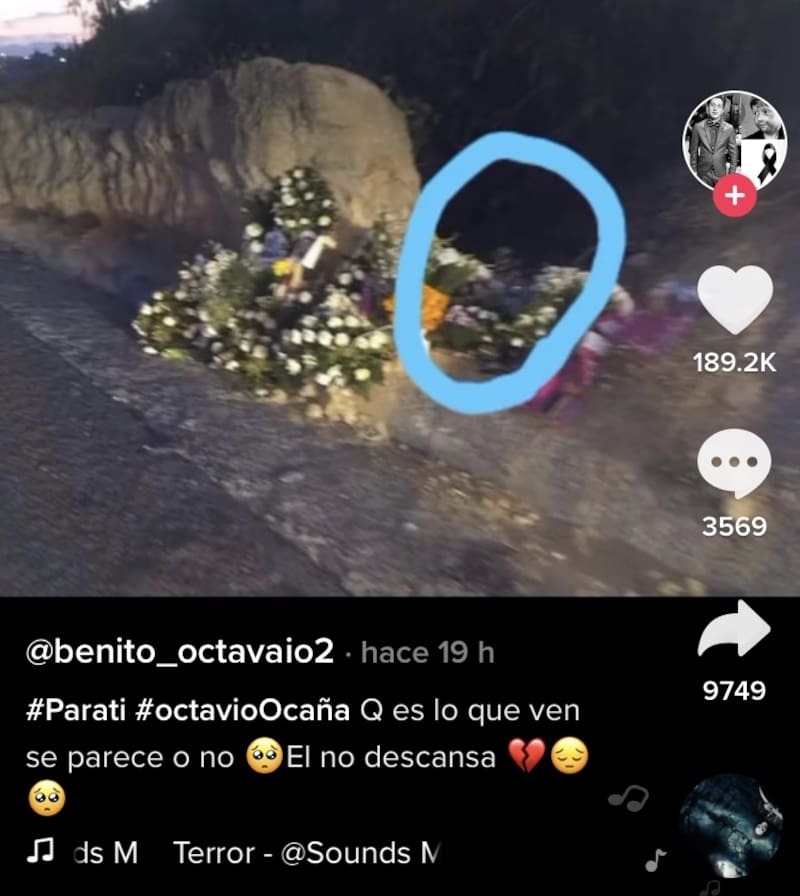
Task: Open the comments with 3569 replies
Action: coord(734,463)
